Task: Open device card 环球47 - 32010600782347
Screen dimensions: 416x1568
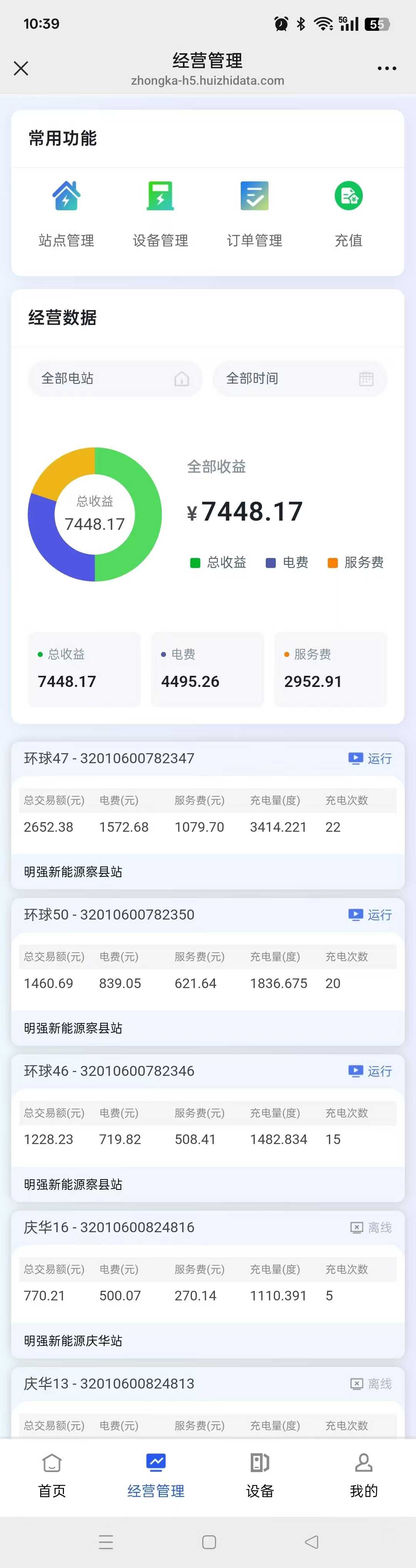Action: (x=109, y=759)
